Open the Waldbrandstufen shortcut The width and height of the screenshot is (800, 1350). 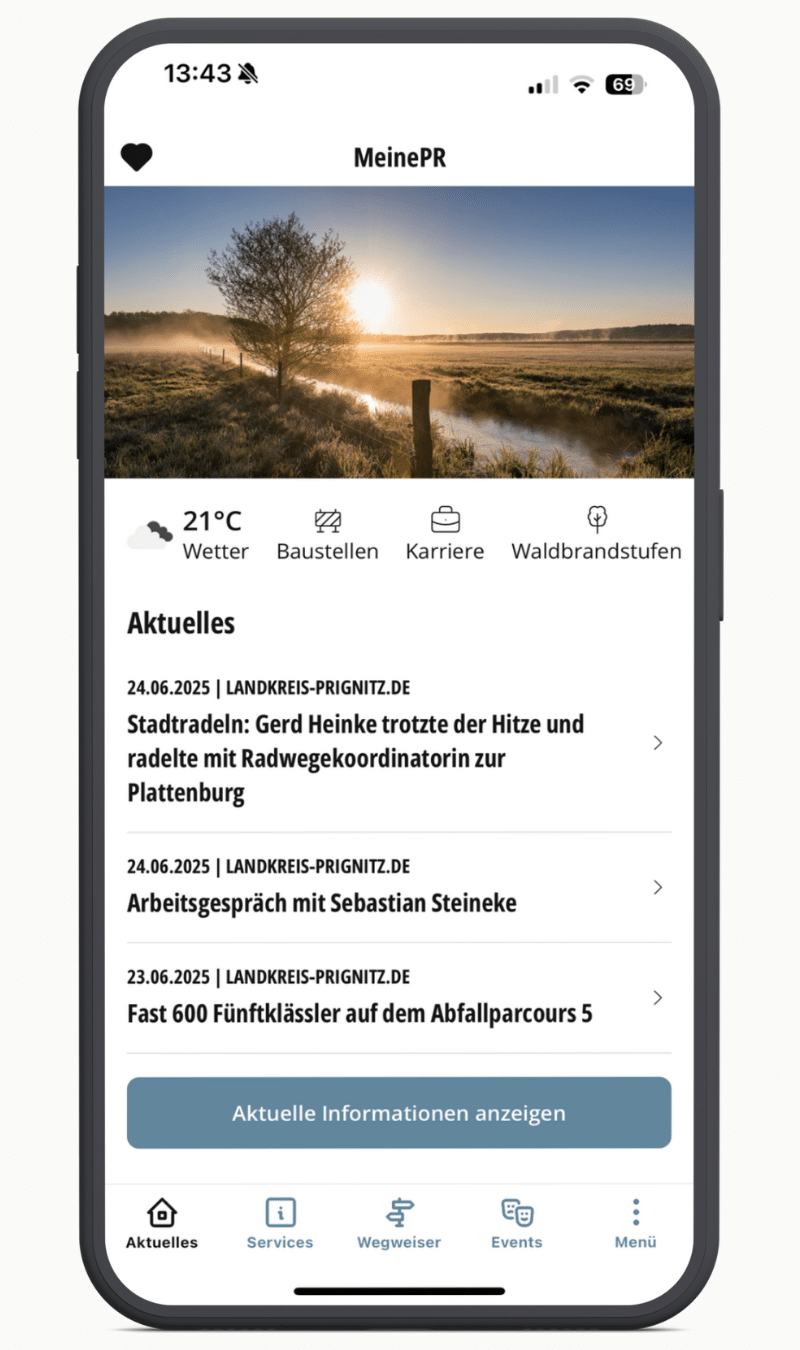(x=596, y=535)
